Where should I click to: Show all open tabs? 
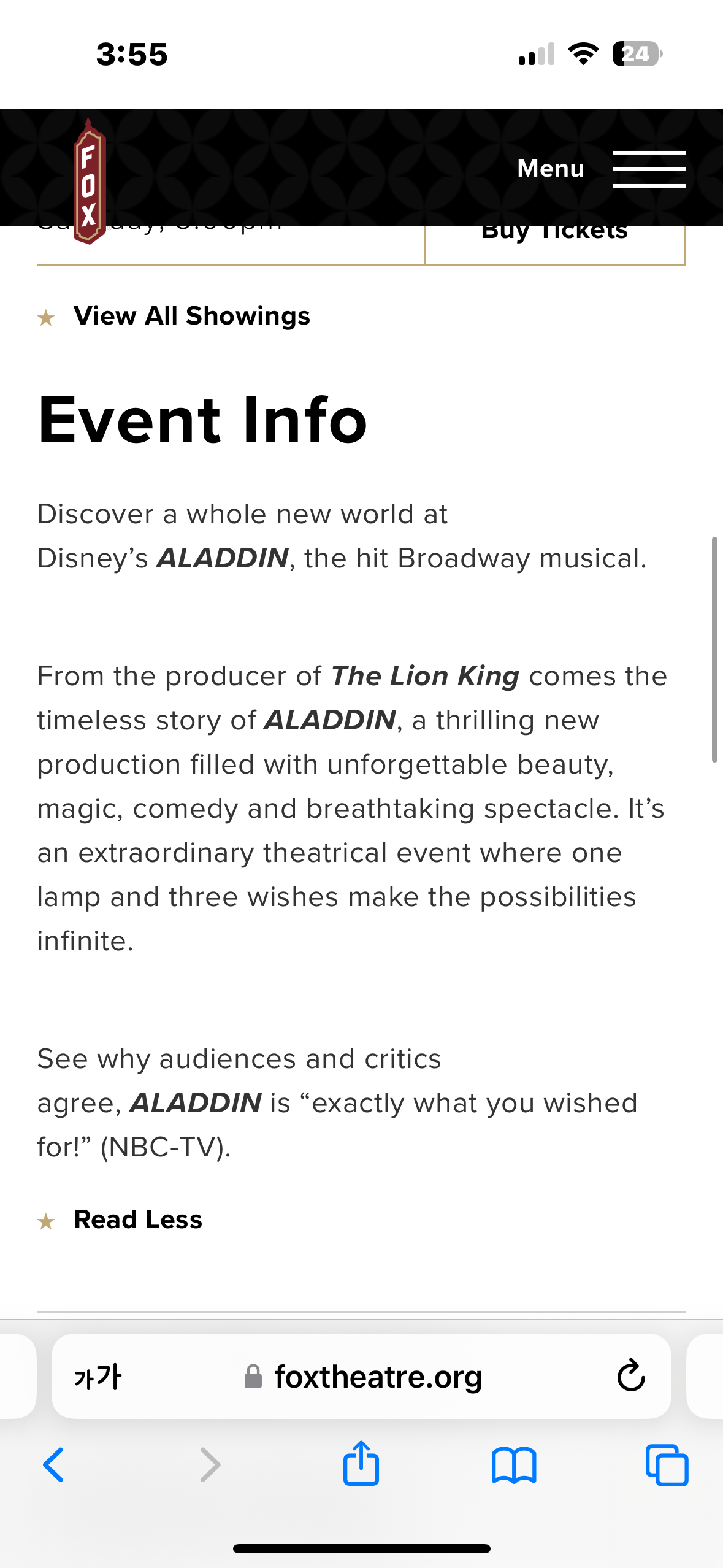[667, 1465]
